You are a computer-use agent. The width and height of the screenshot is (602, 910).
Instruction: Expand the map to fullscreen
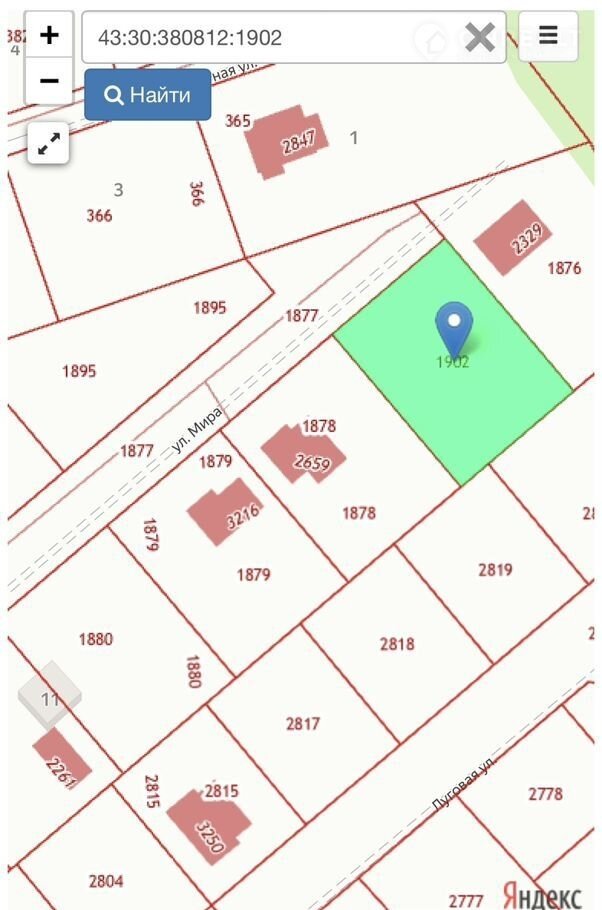click(48, 145)
